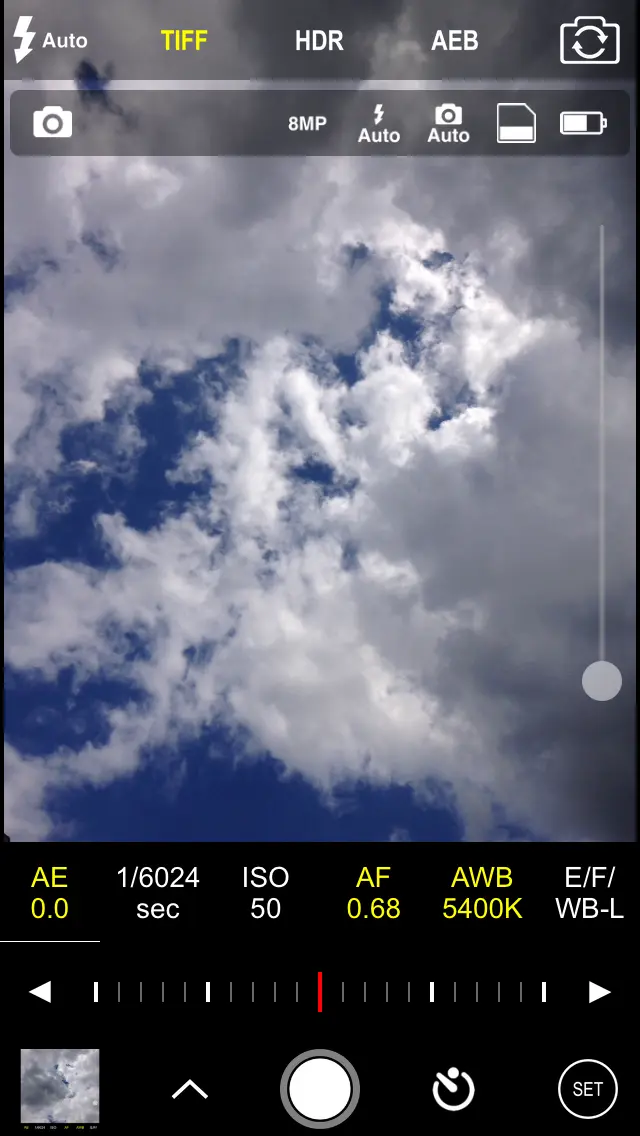This screenshot has width=640, height=1136.
Task: Choose the AF 0.68 focus control
Action: tap(373, 893)
